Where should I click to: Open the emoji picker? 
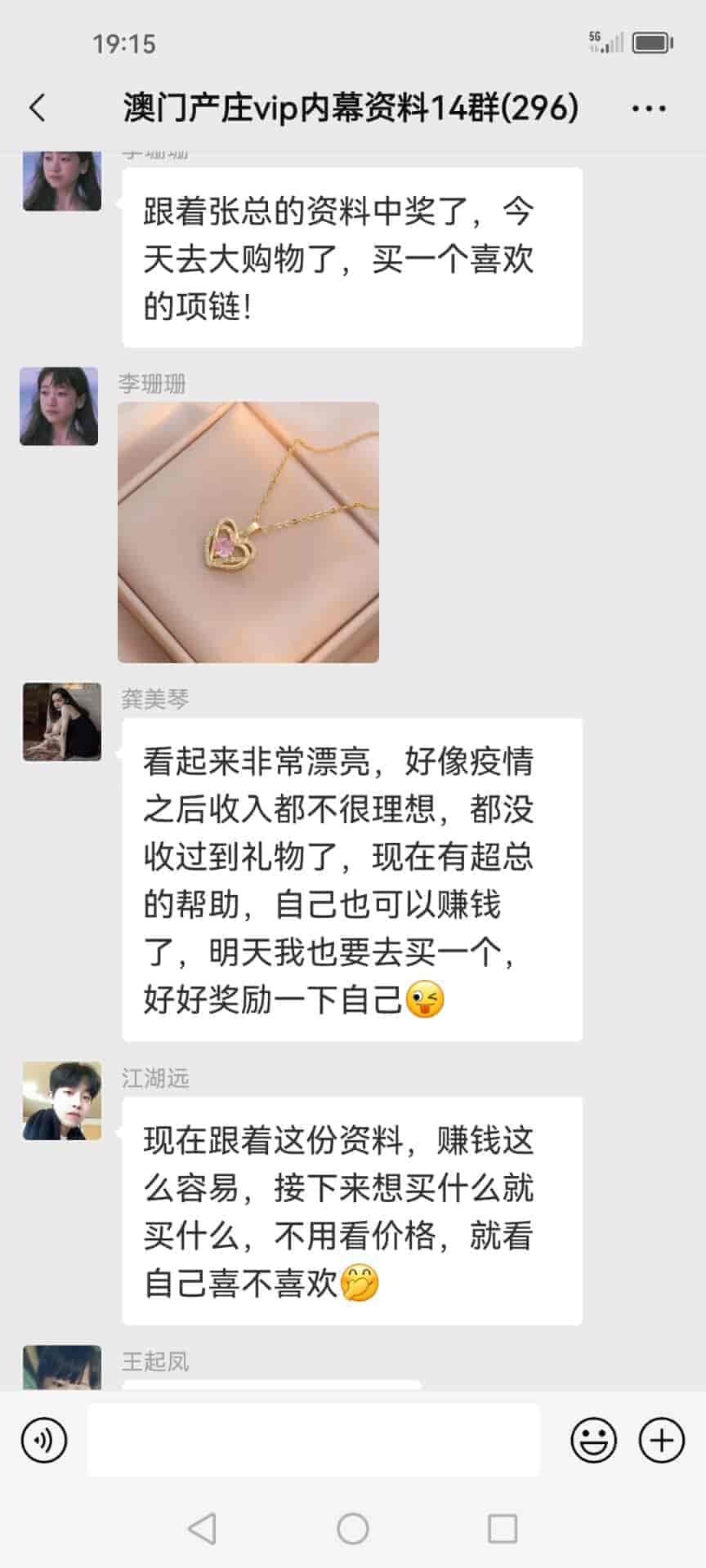coord(593,1440)
